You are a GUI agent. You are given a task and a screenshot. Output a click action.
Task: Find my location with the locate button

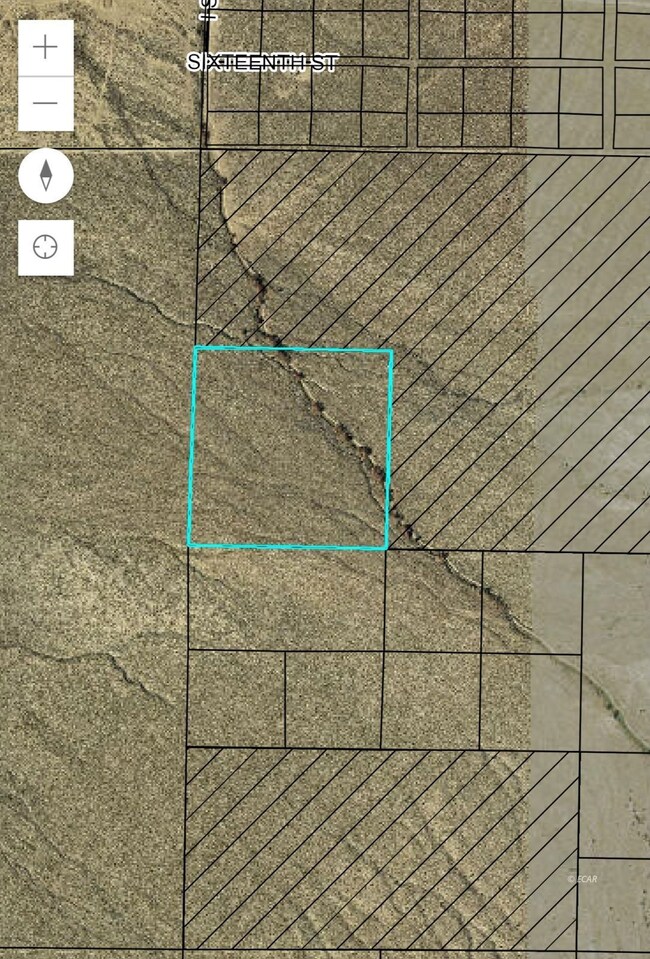tap(46, 247)
